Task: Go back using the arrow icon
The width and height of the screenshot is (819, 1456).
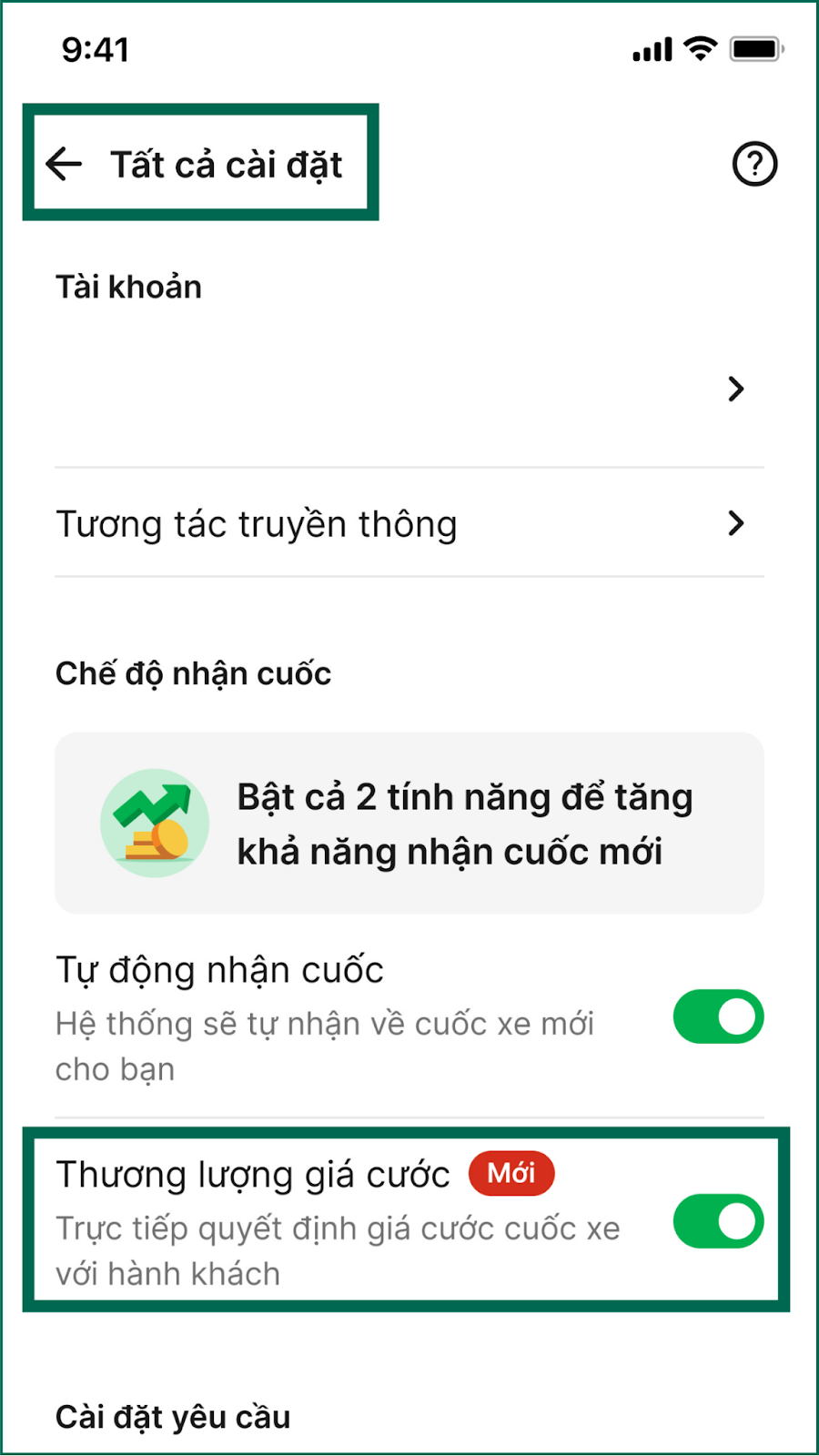Action: [x=64, y=165]
